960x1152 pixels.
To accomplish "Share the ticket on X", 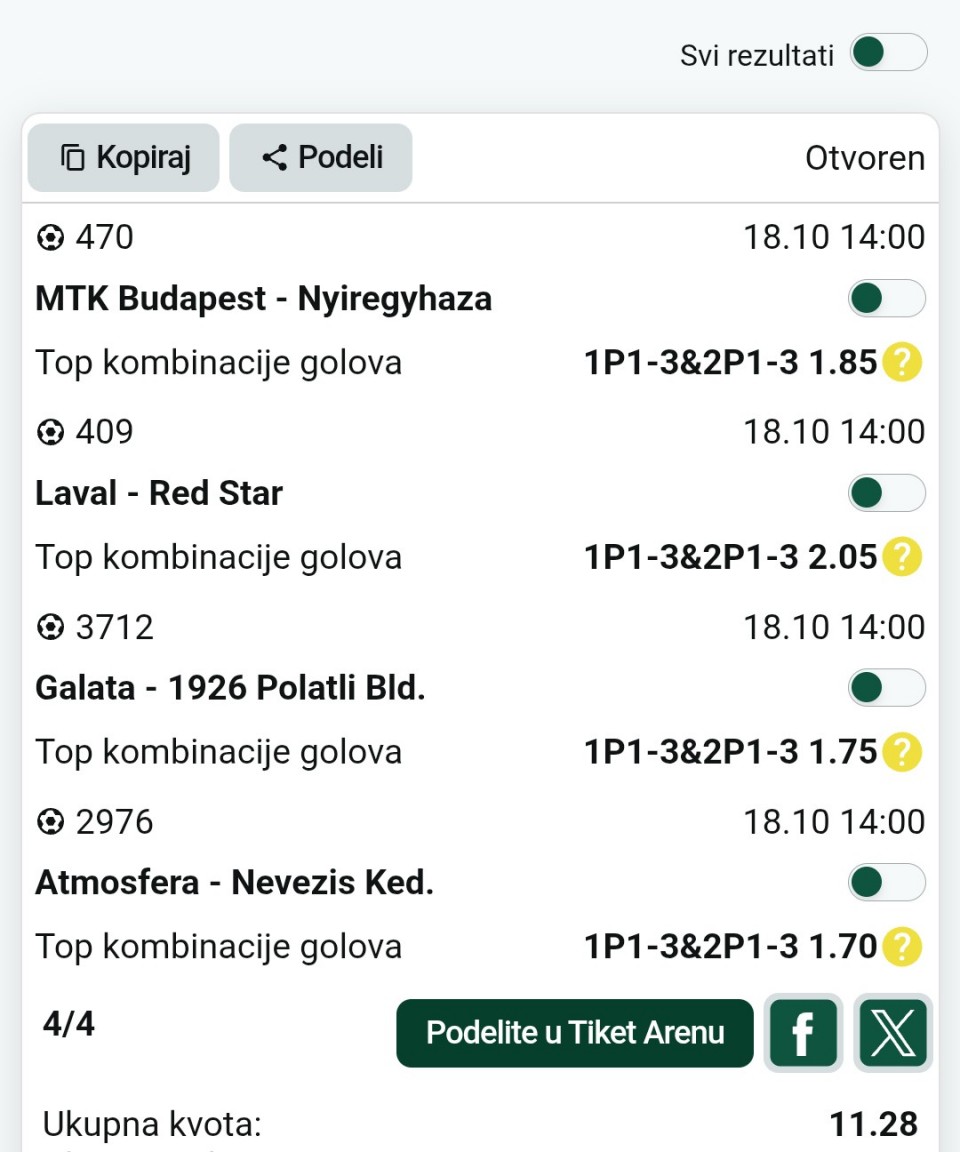I will click(893, 1033).
